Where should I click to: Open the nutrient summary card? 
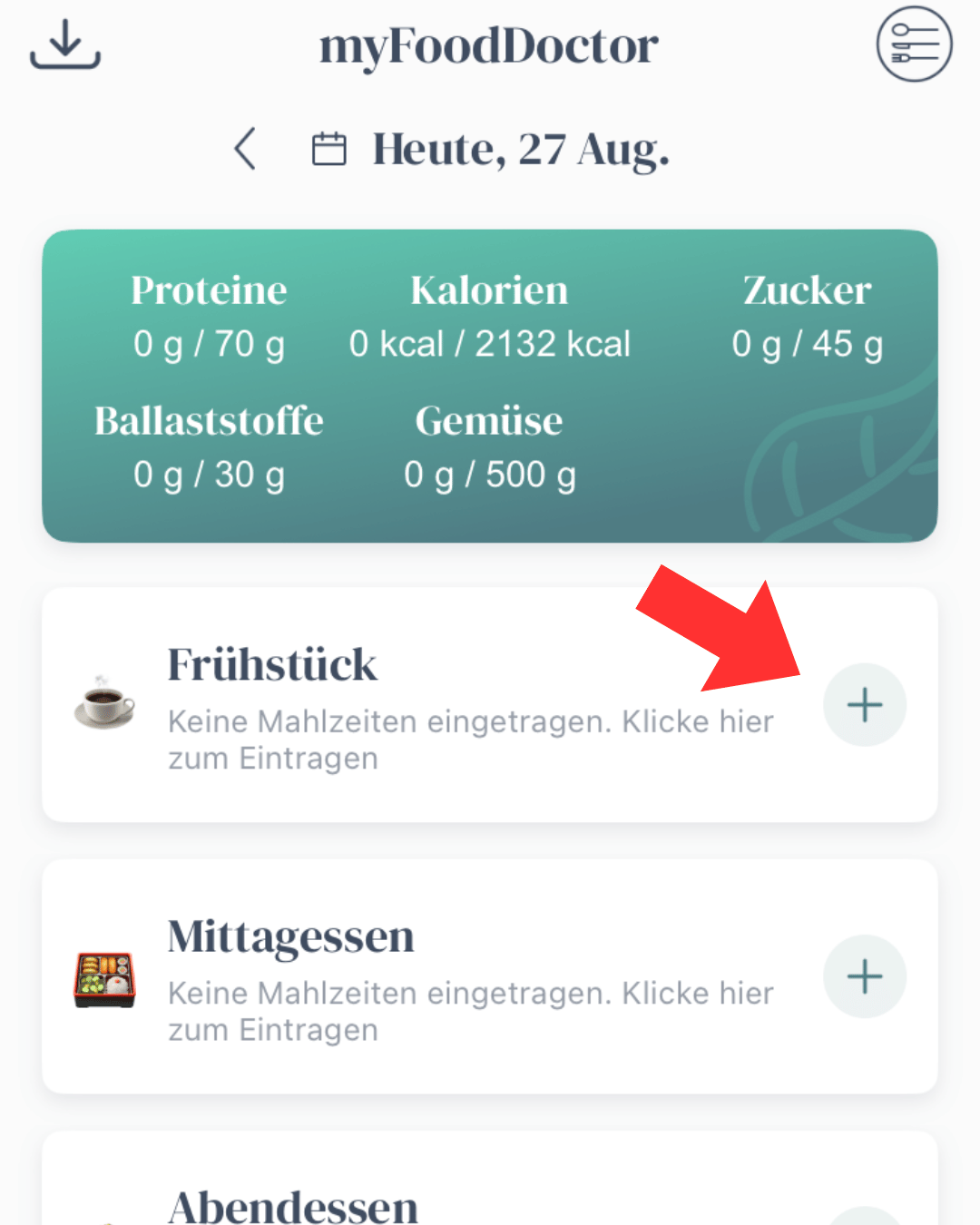[490, 386]
